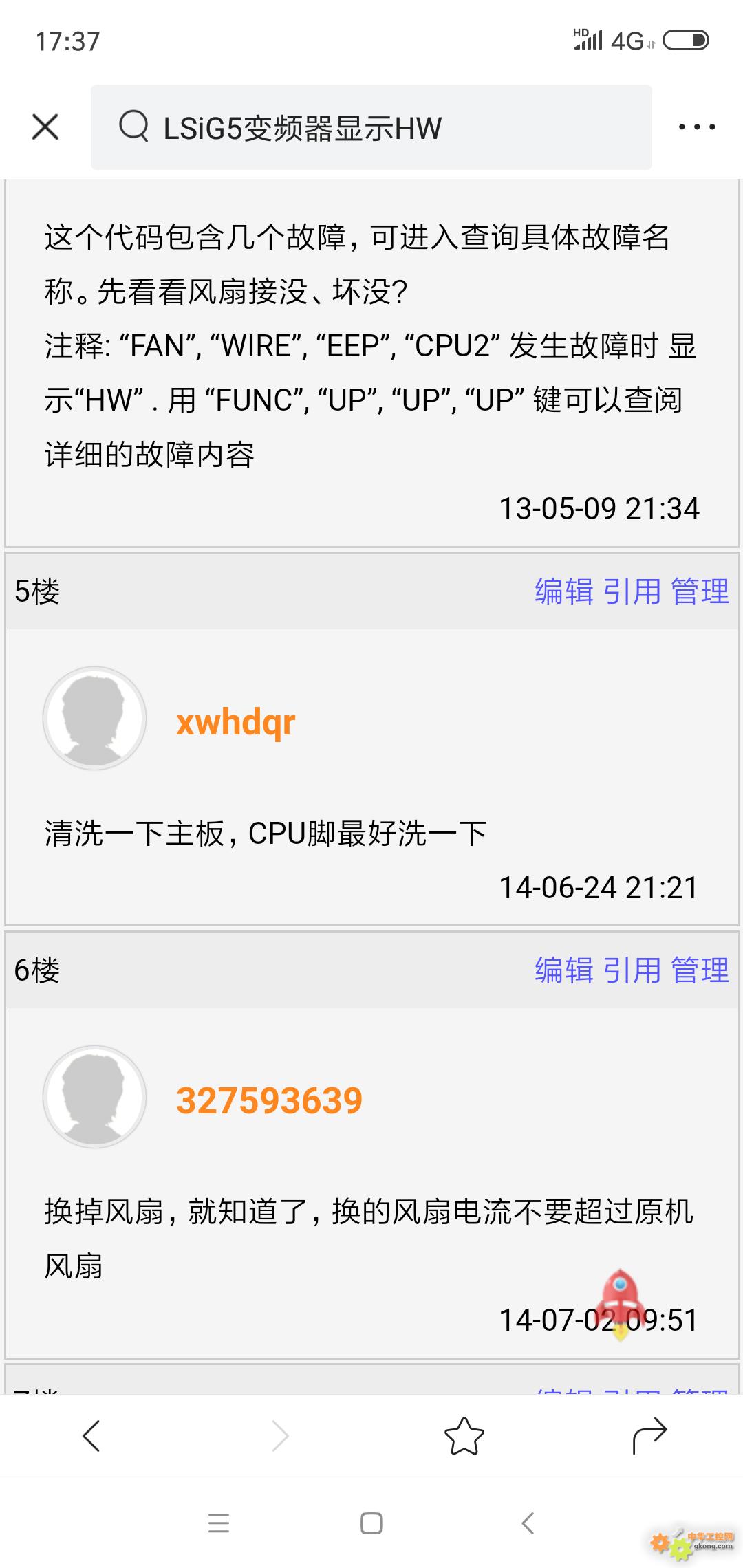Viewport: 743px width, 1568px height.
Task: Go to home screen via system home button
Action: tap(371, 1523)
